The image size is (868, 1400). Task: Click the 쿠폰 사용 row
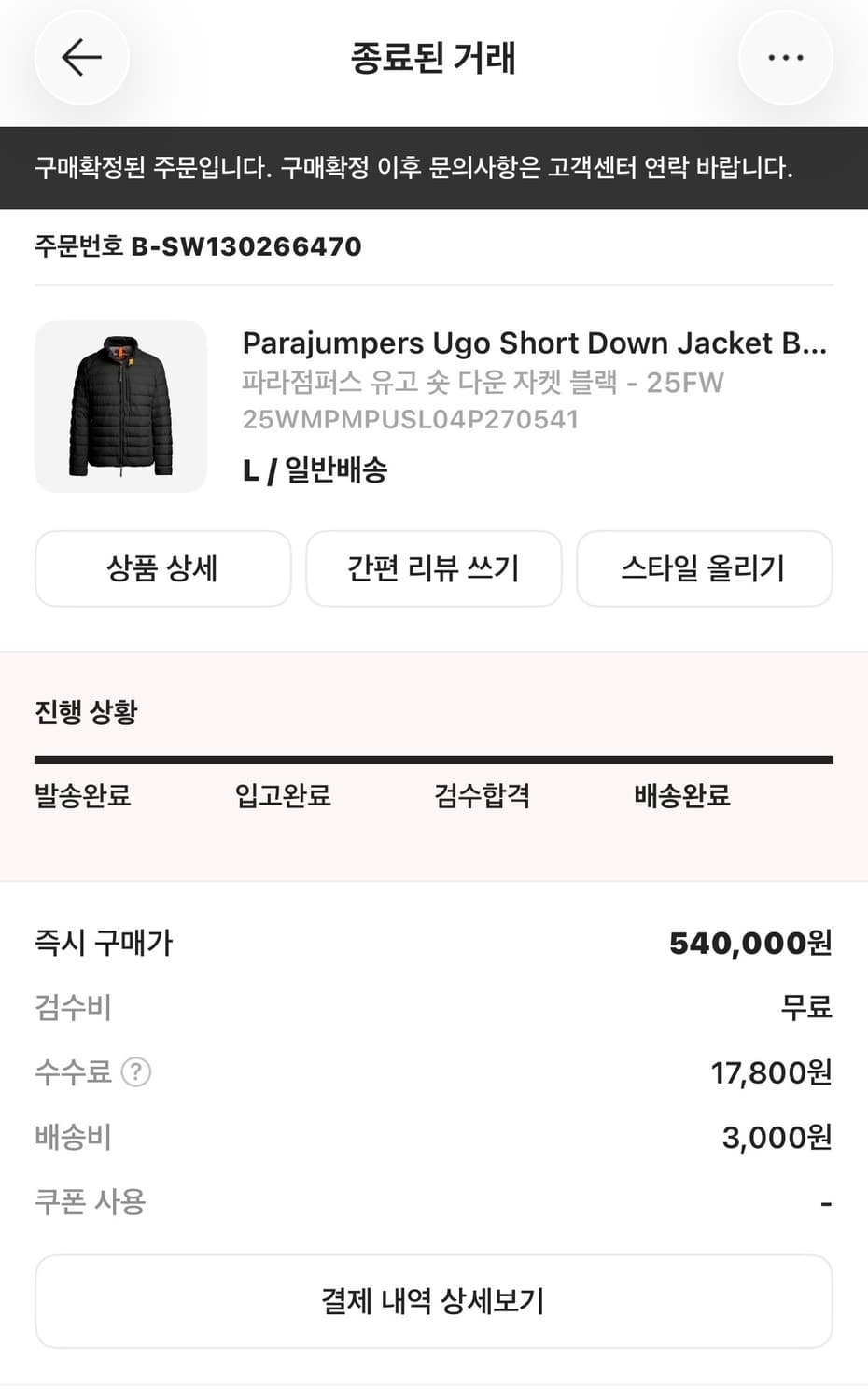click(90, 1200)
